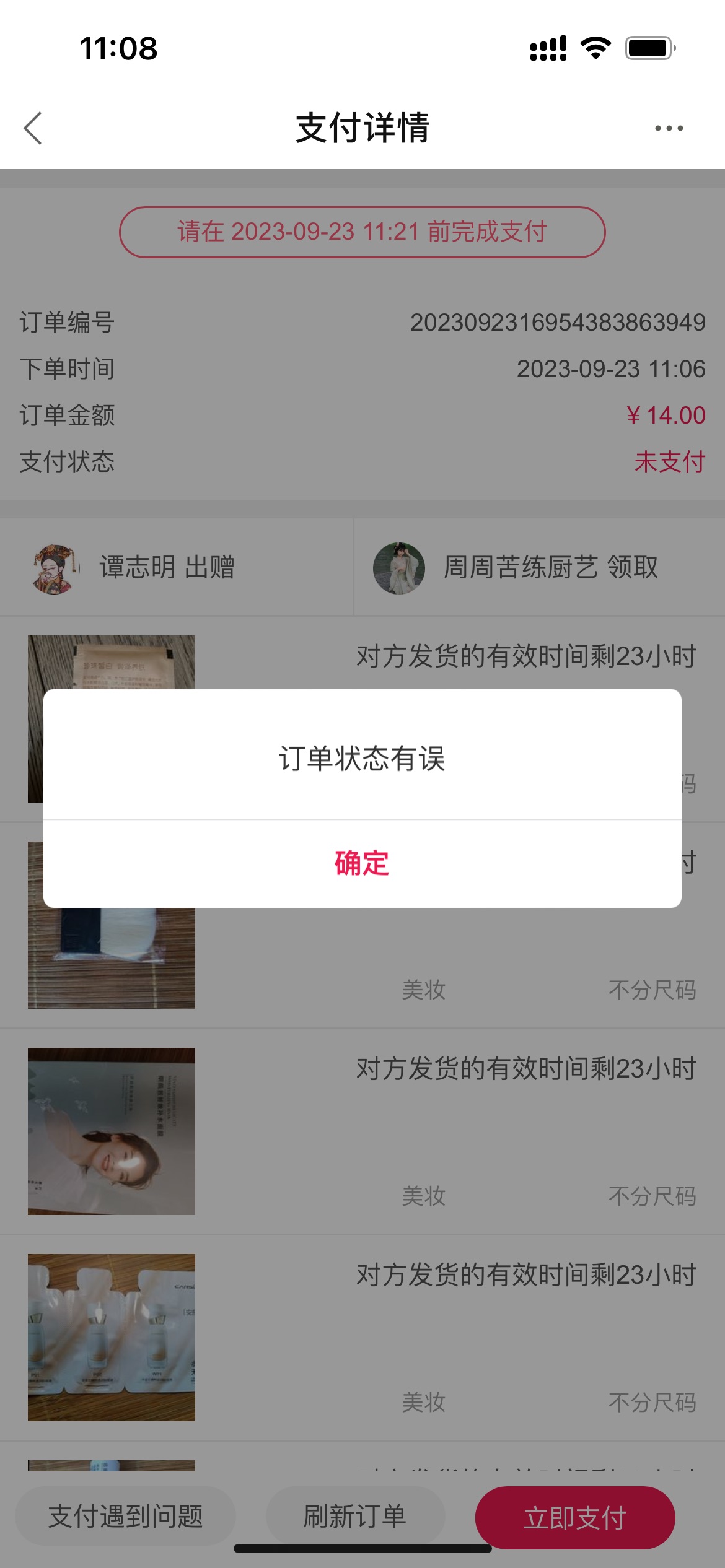
Task: Go back from payment details
Action: 33,128
